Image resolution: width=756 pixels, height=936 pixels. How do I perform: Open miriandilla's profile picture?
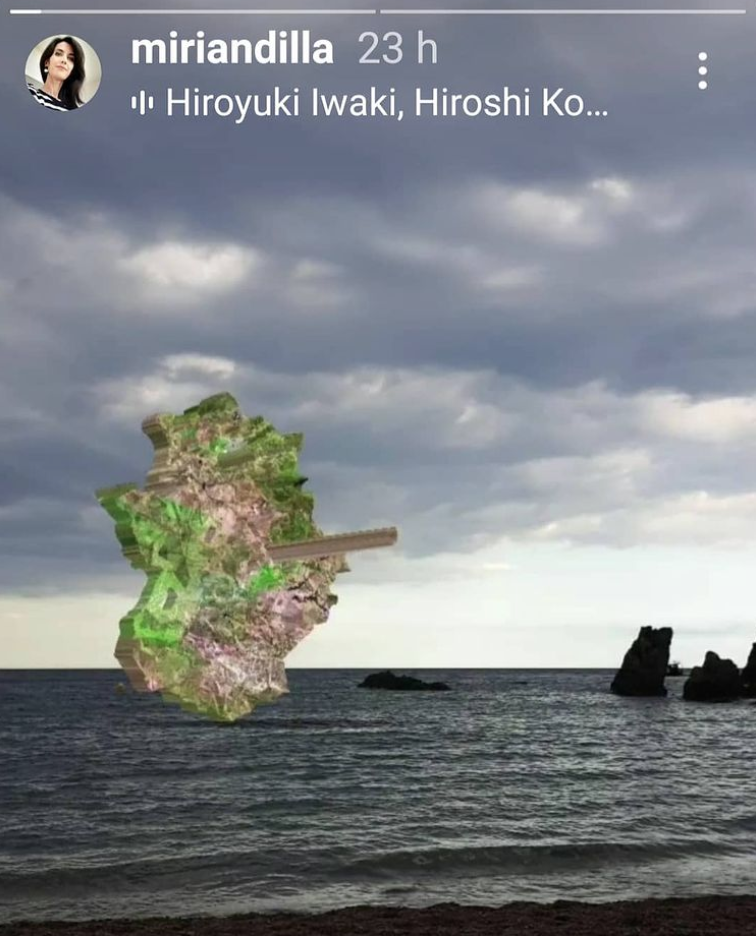tap(63, 72)
